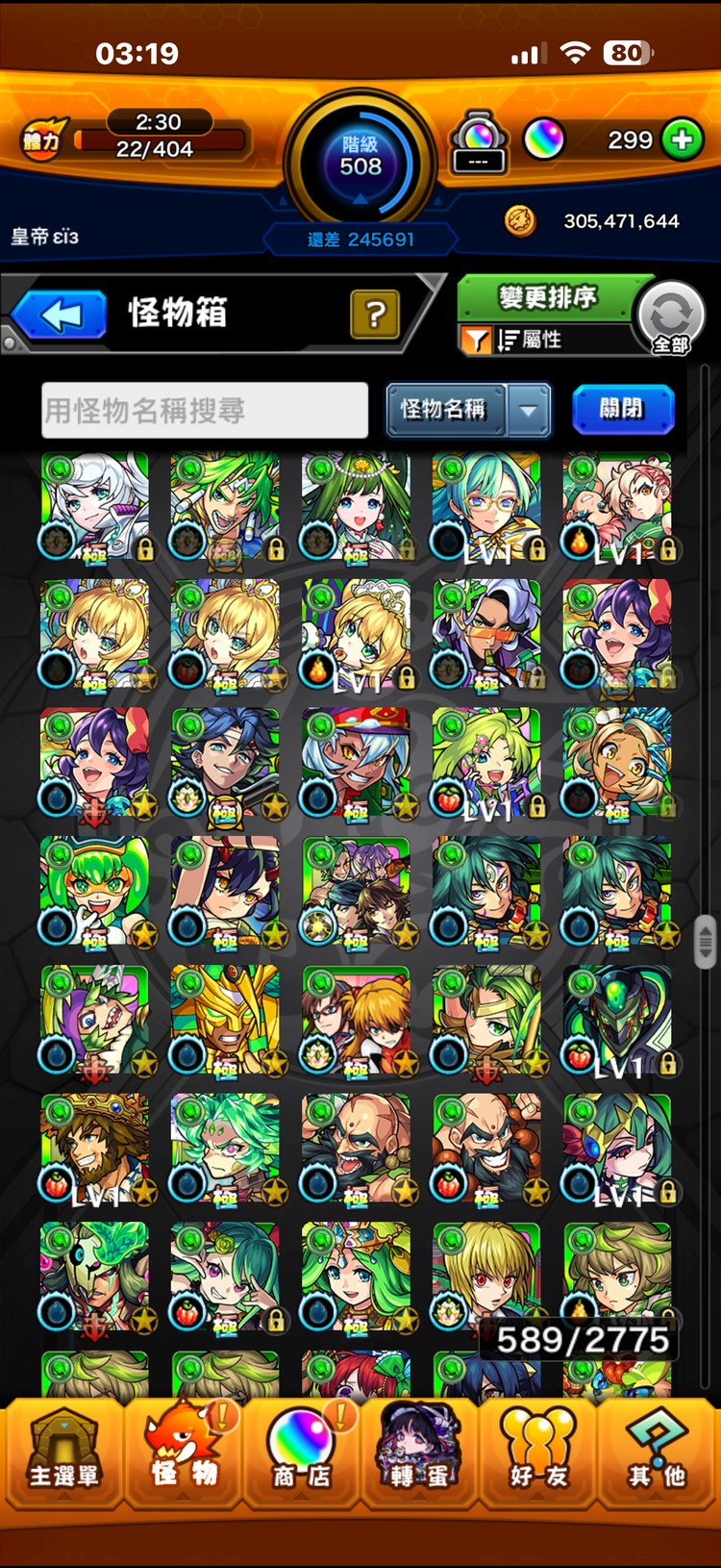Go back using the blue arrow

[60, 315]
